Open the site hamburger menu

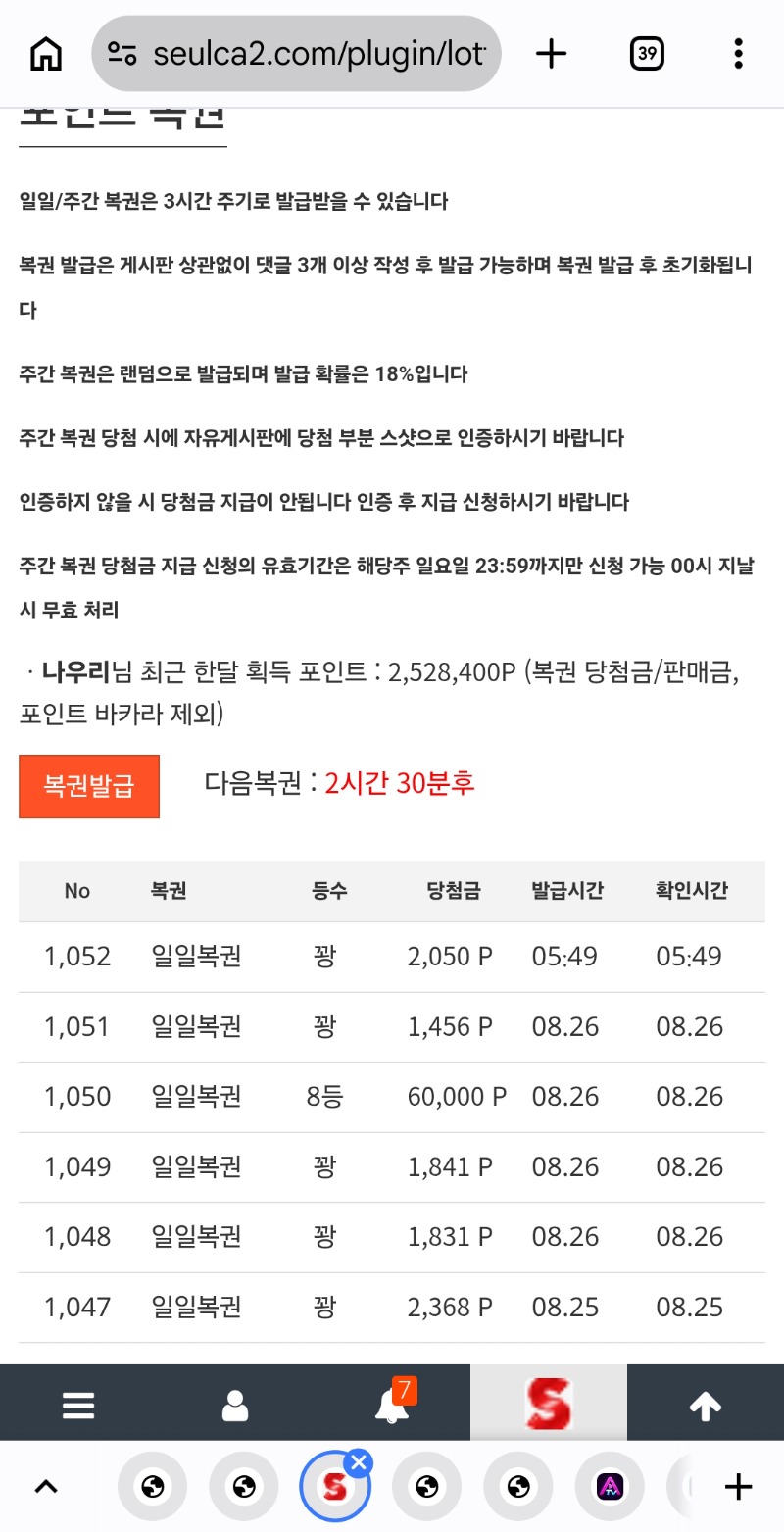[x=78, y=1407]
